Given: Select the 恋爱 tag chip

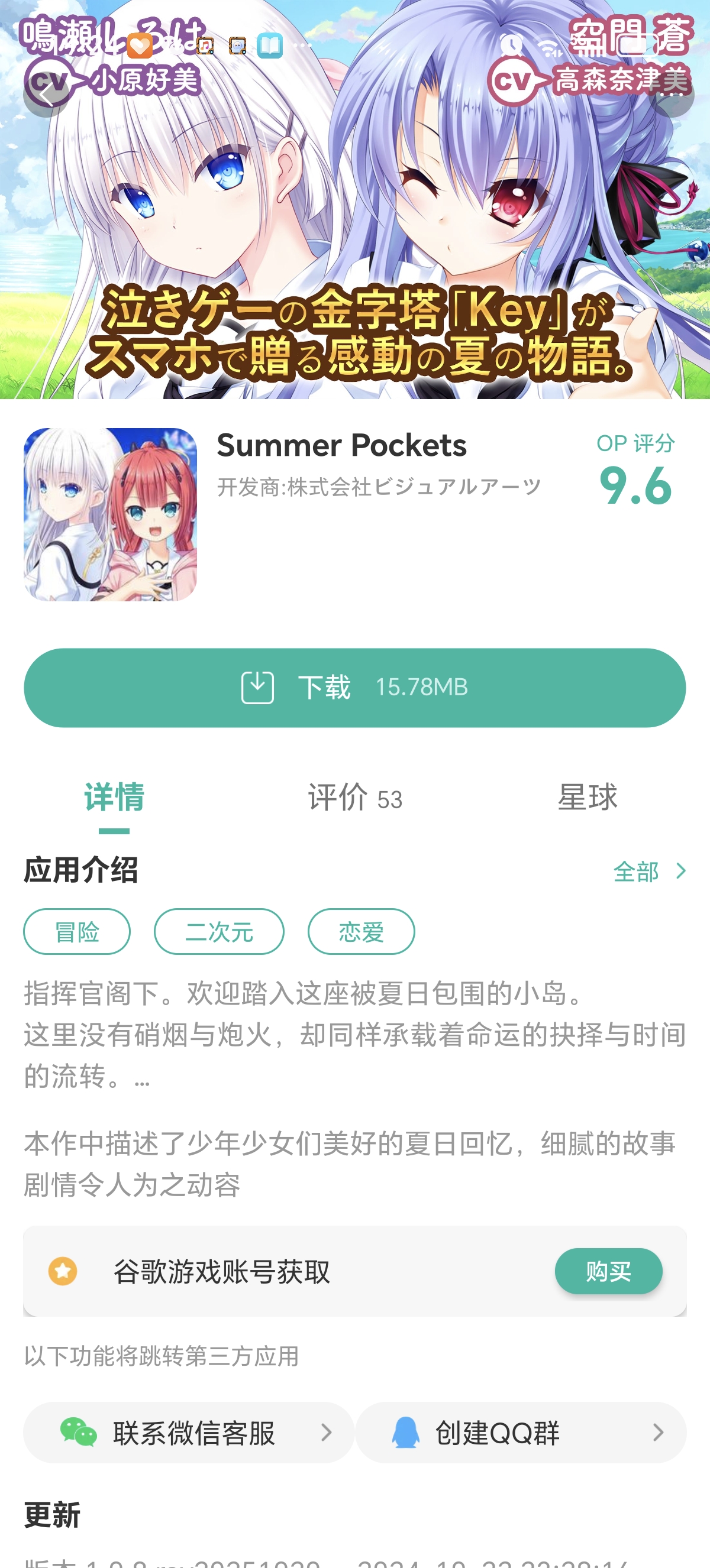Looking at the screenshot, I should [x=360, y=931].
